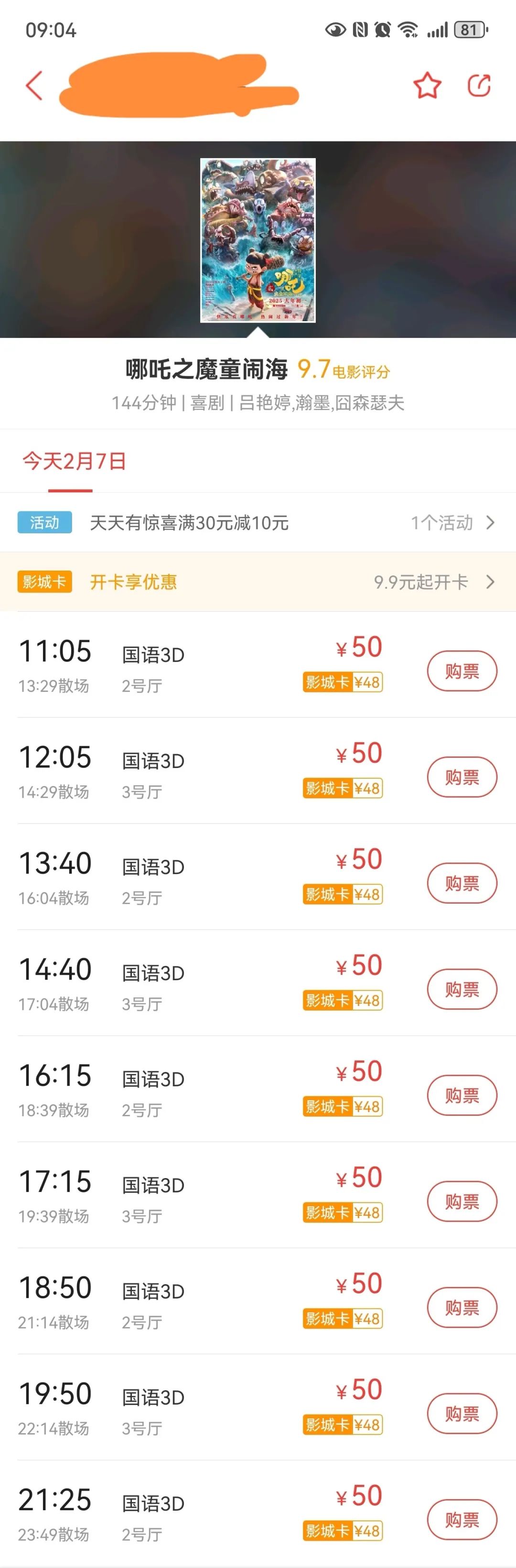This screenshot has width=516, height=1568.
Task: Share this cinema page
Action: pos(479,85)
